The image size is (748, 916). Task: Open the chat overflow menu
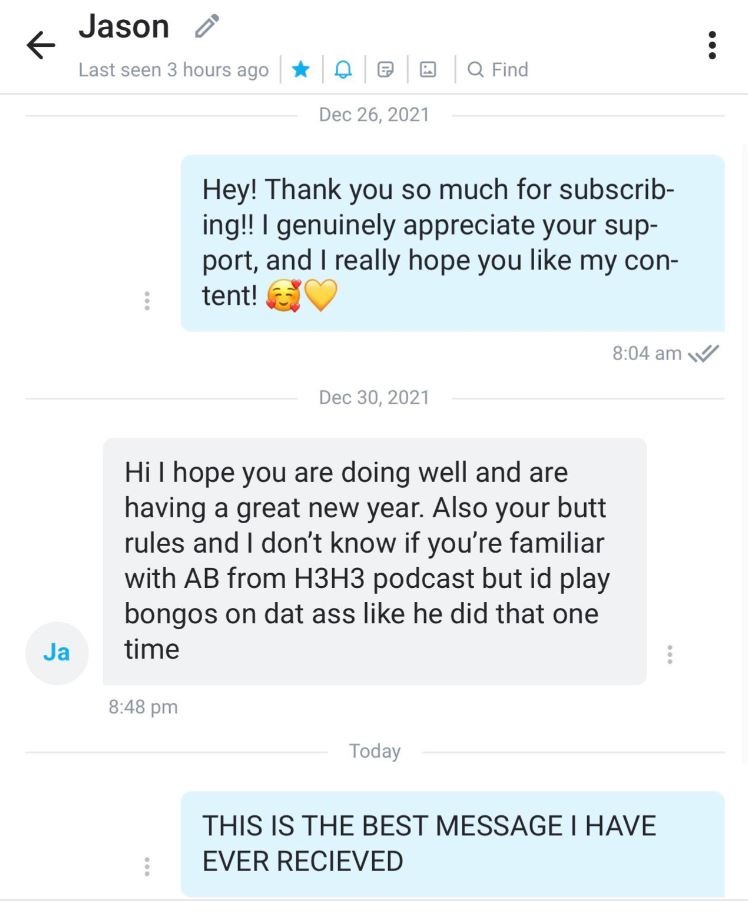[x=711, y=45]
